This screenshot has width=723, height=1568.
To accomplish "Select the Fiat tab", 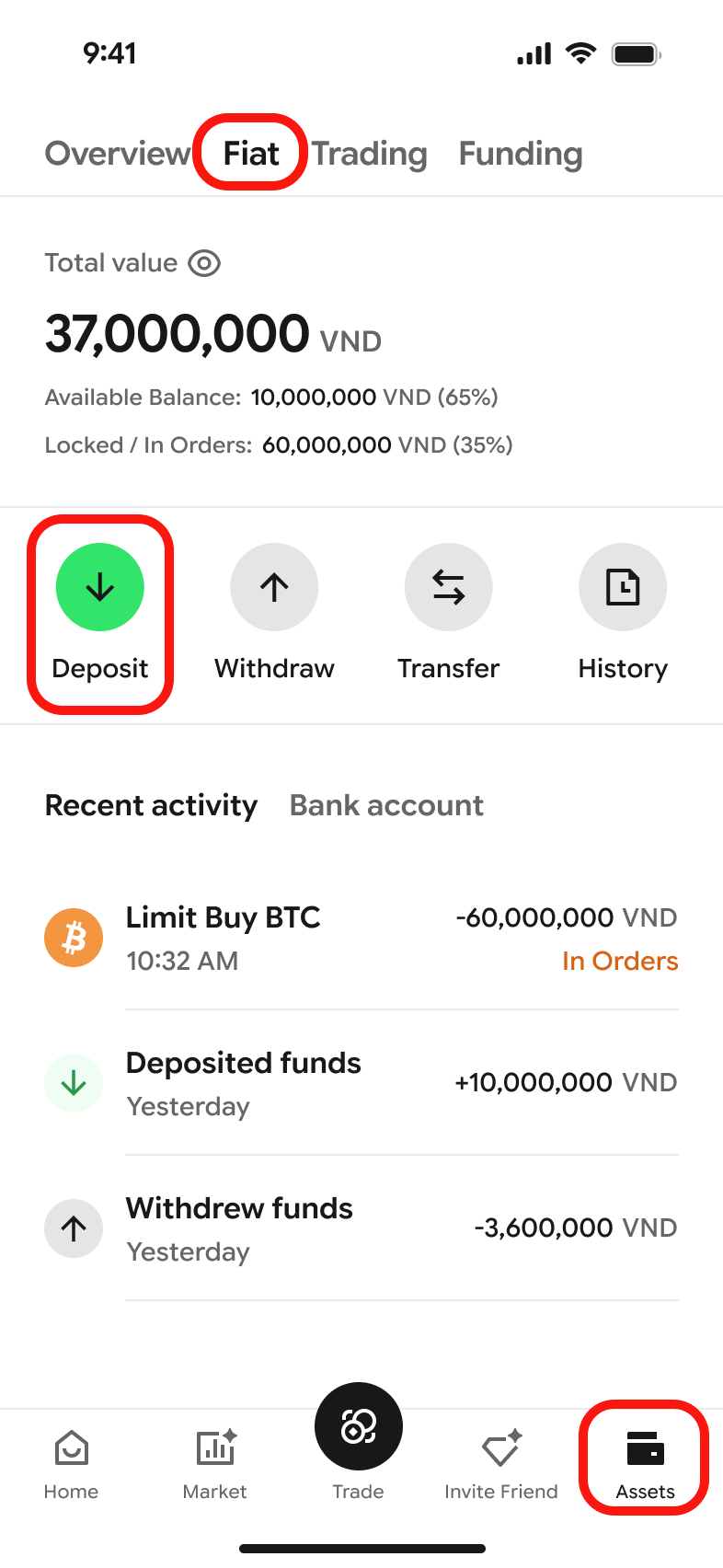I will pyautogui.click(x=251, y=154).
